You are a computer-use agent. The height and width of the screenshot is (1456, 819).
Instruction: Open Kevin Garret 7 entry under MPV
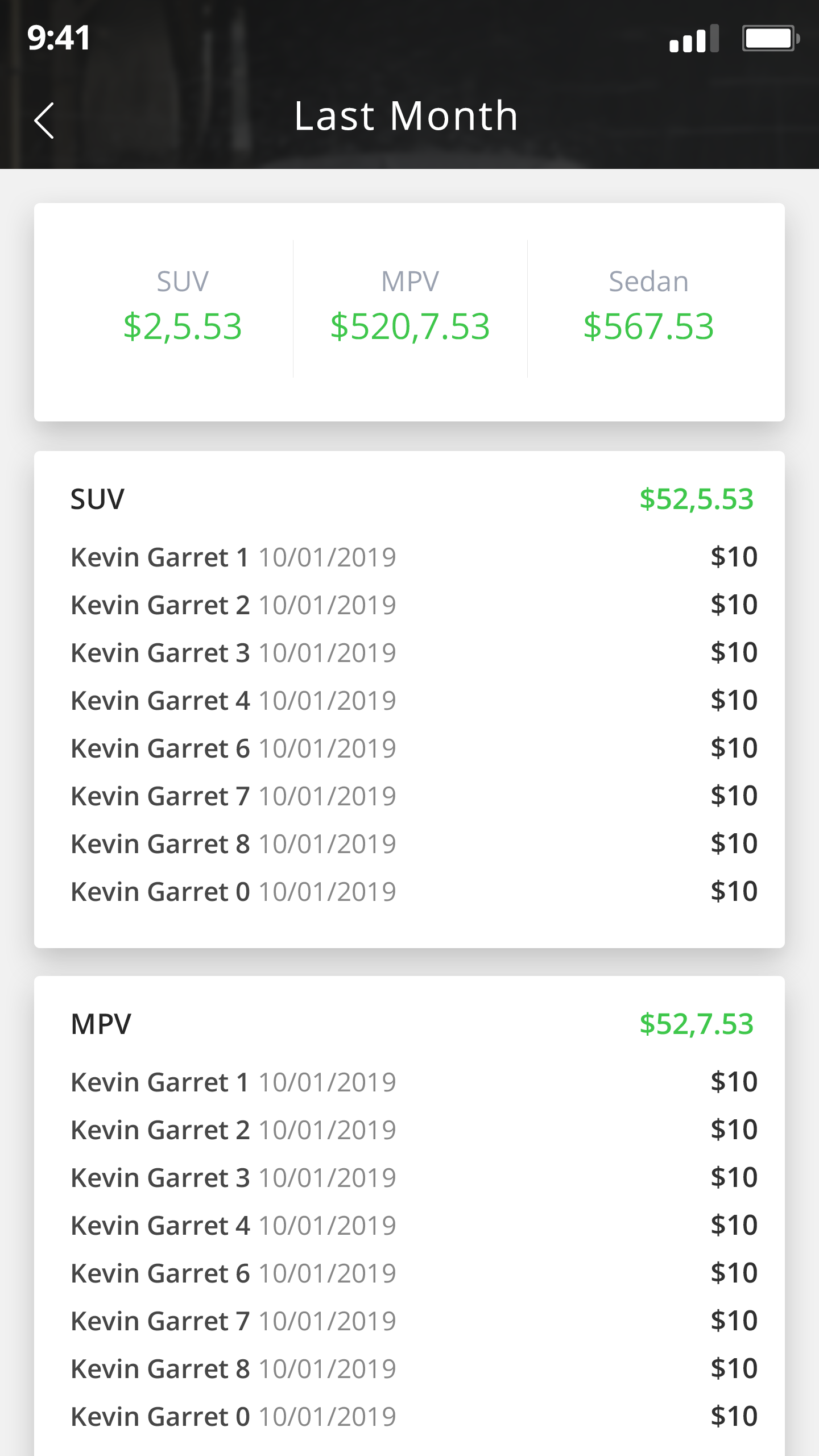click(x=414, y=1321)
